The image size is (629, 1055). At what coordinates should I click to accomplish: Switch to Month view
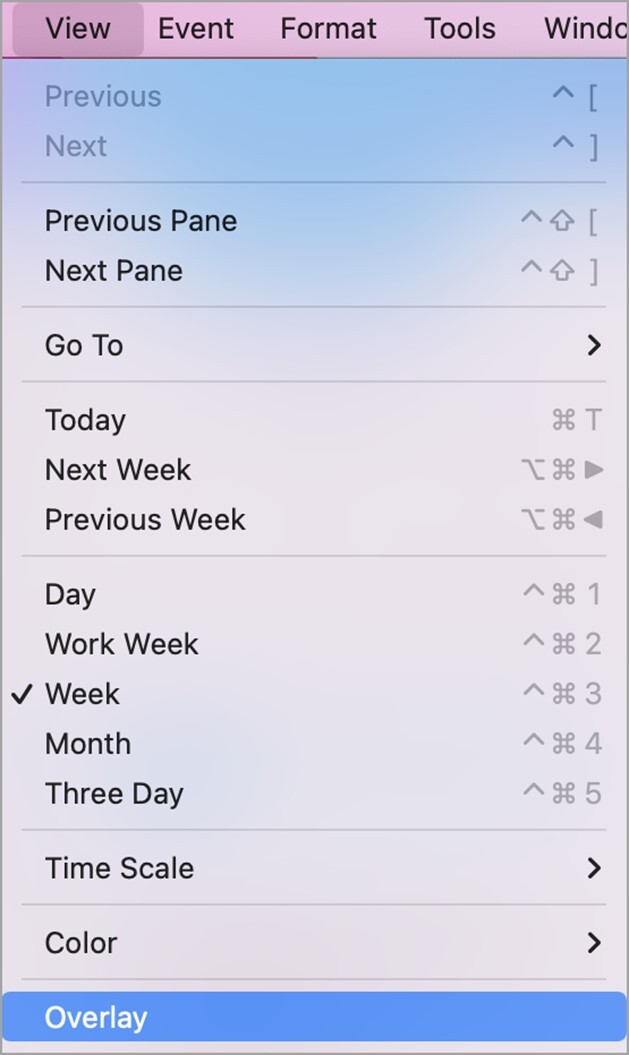[314, 743]
